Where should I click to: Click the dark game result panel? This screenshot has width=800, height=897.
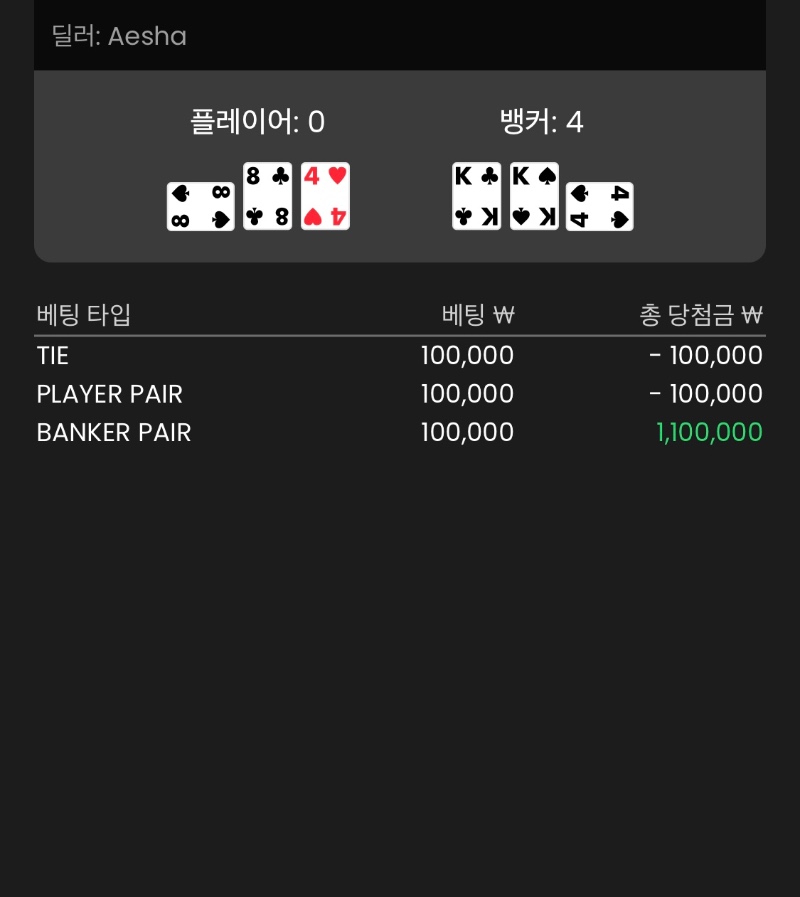400,167
